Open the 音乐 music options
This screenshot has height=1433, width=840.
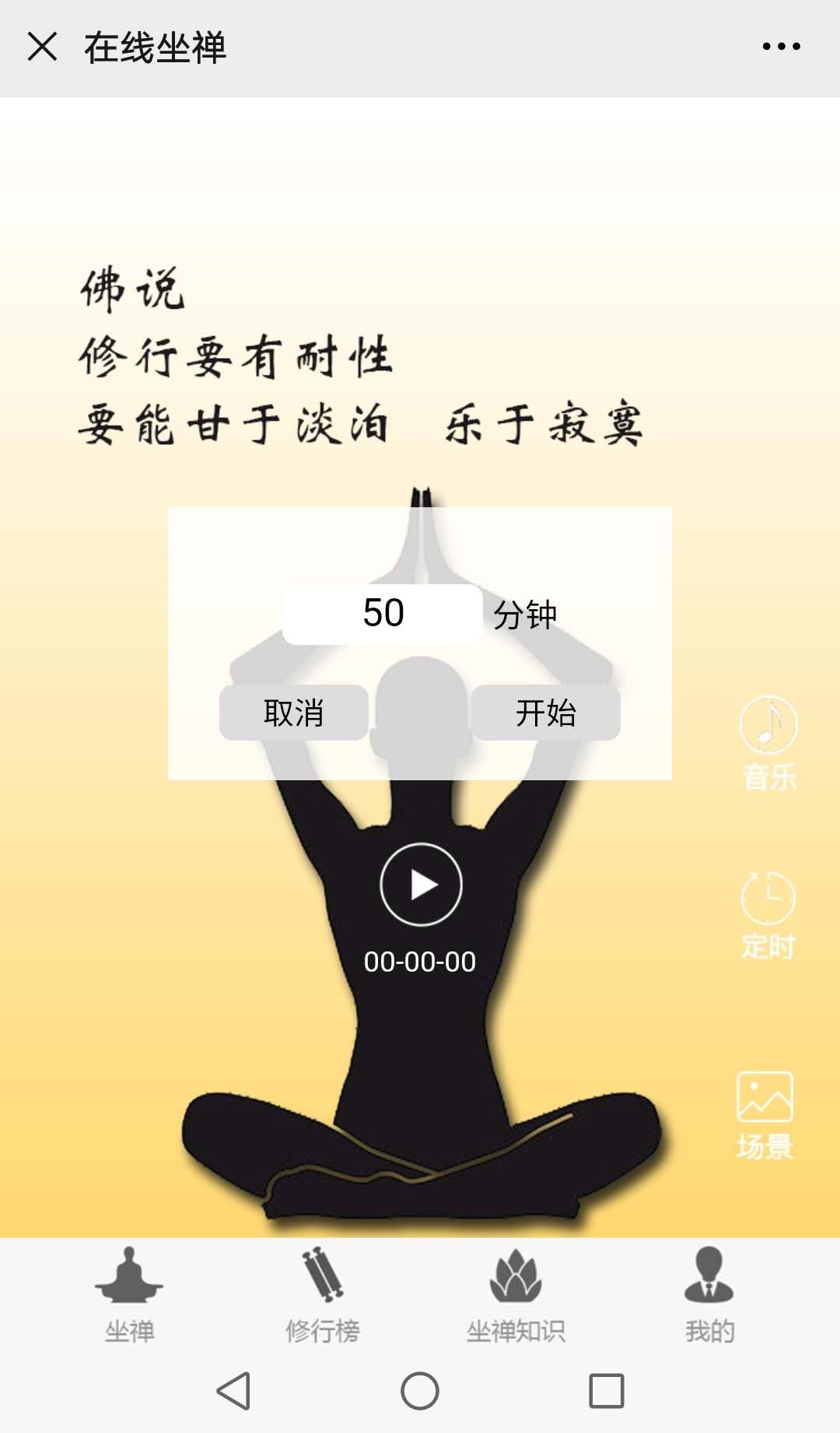(768, 743)
